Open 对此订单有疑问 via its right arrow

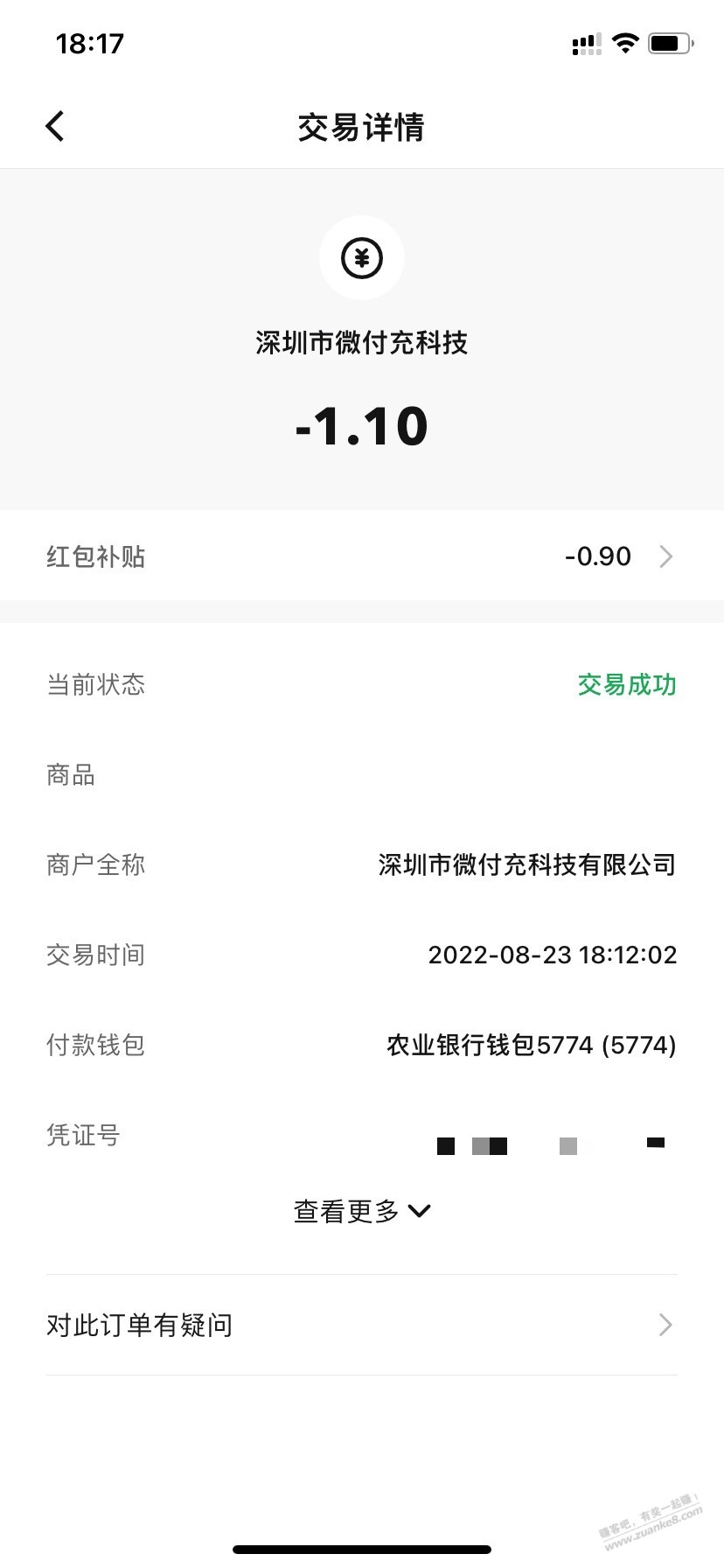click(x=667, y=1325)
